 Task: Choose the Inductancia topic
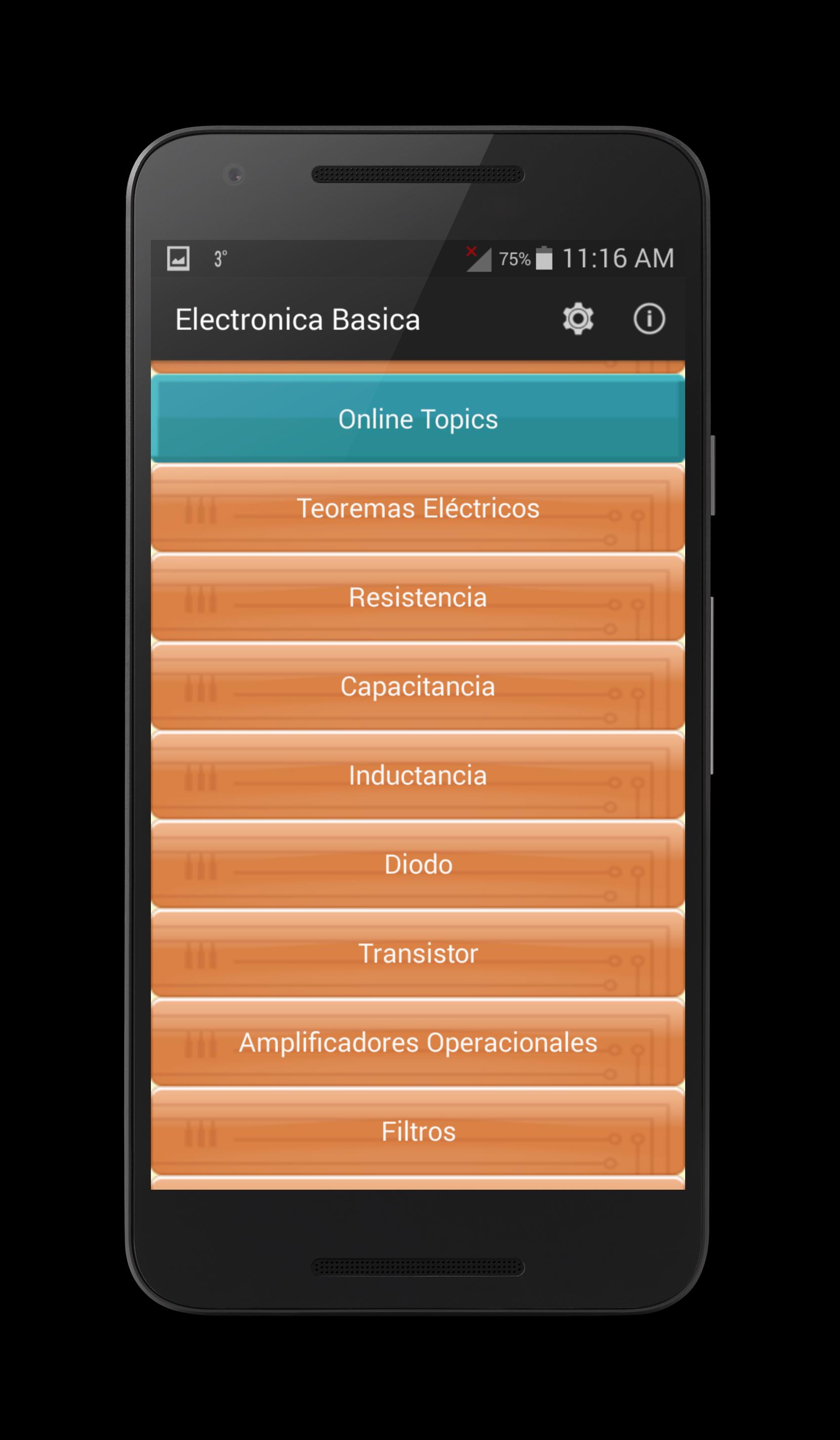(x=418, y=776)
